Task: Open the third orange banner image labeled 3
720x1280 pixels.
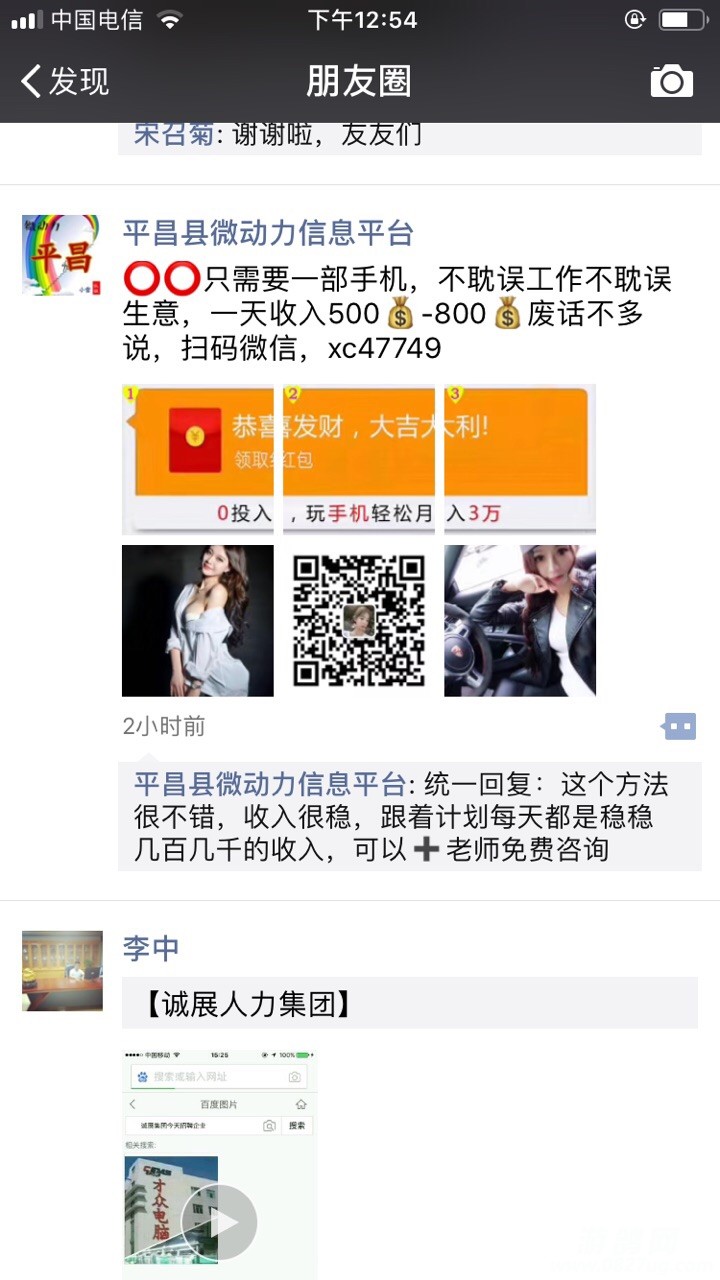Action: [519, 459]
